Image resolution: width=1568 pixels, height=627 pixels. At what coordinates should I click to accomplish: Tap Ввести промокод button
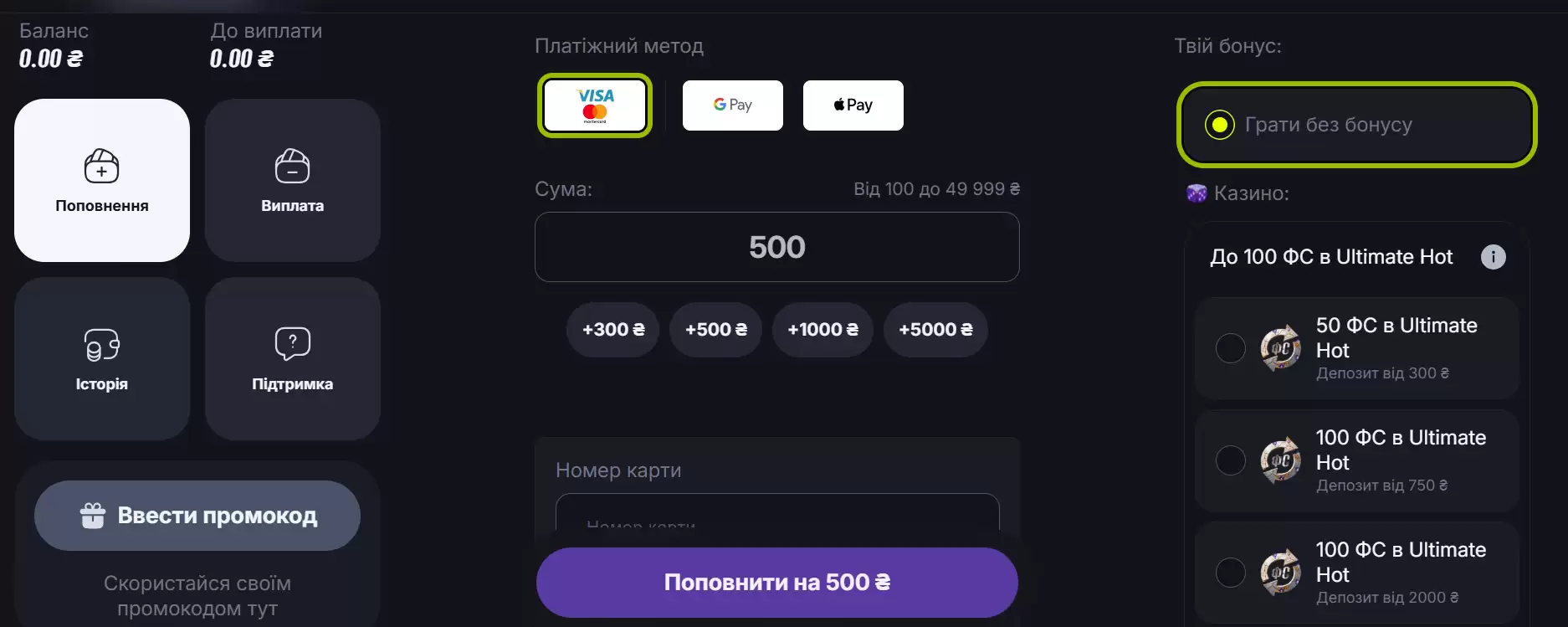[x=197, y=516]
